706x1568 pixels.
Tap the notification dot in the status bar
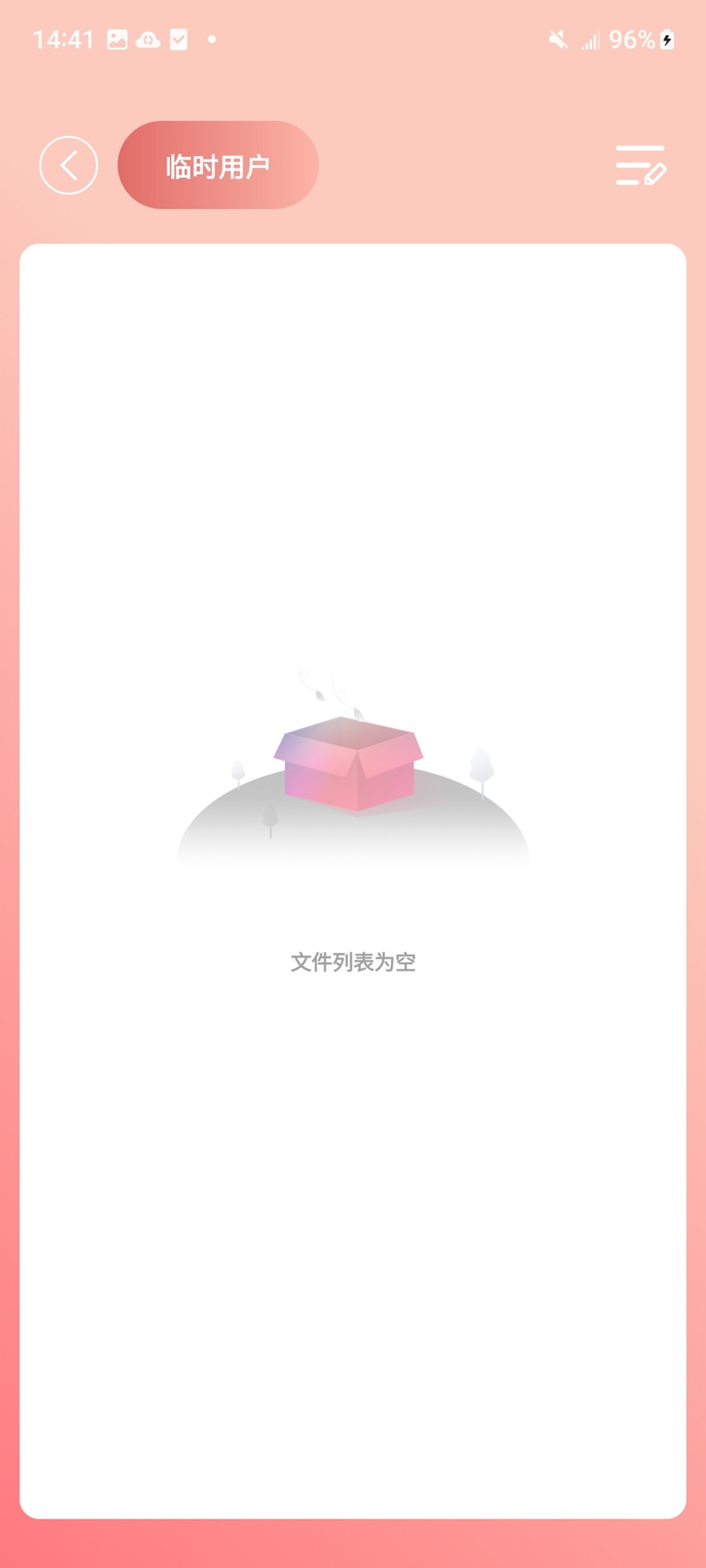point(210,40)
